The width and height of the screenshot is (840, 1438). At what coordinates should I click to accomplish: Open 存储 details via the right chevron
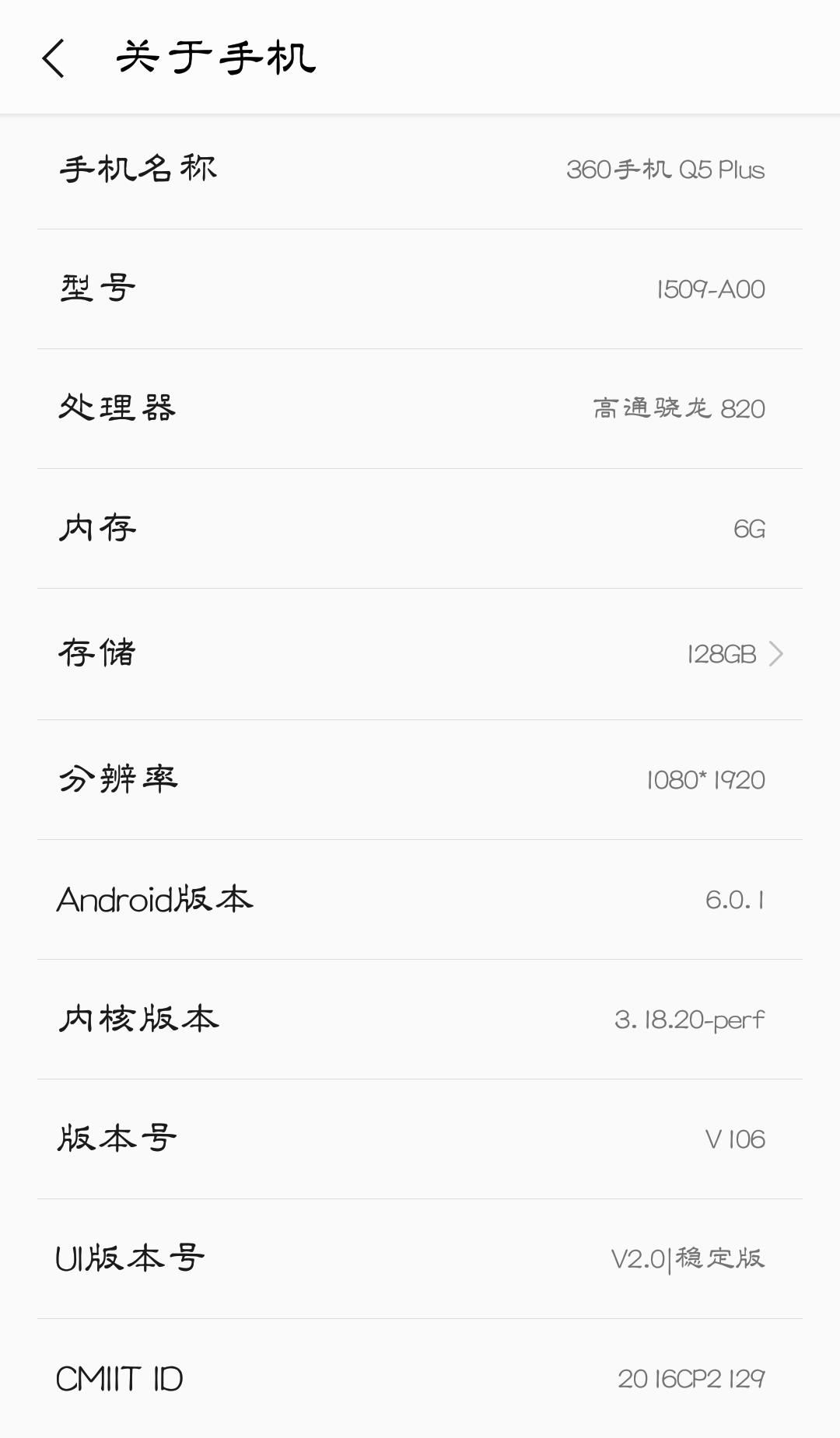(775, 654)
